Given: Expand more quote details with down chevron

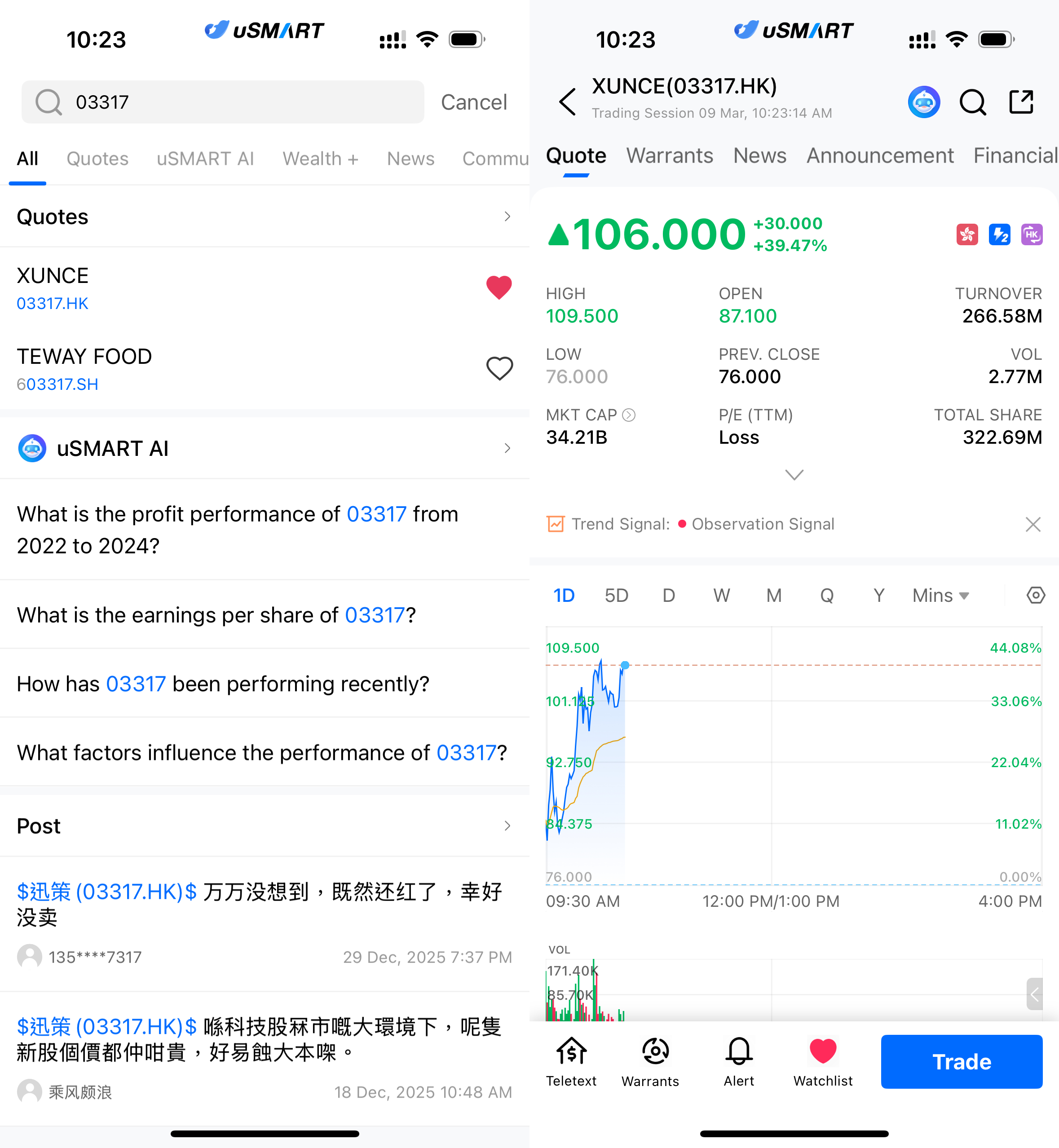Looking at the screenshot, I should pos(794,475).
